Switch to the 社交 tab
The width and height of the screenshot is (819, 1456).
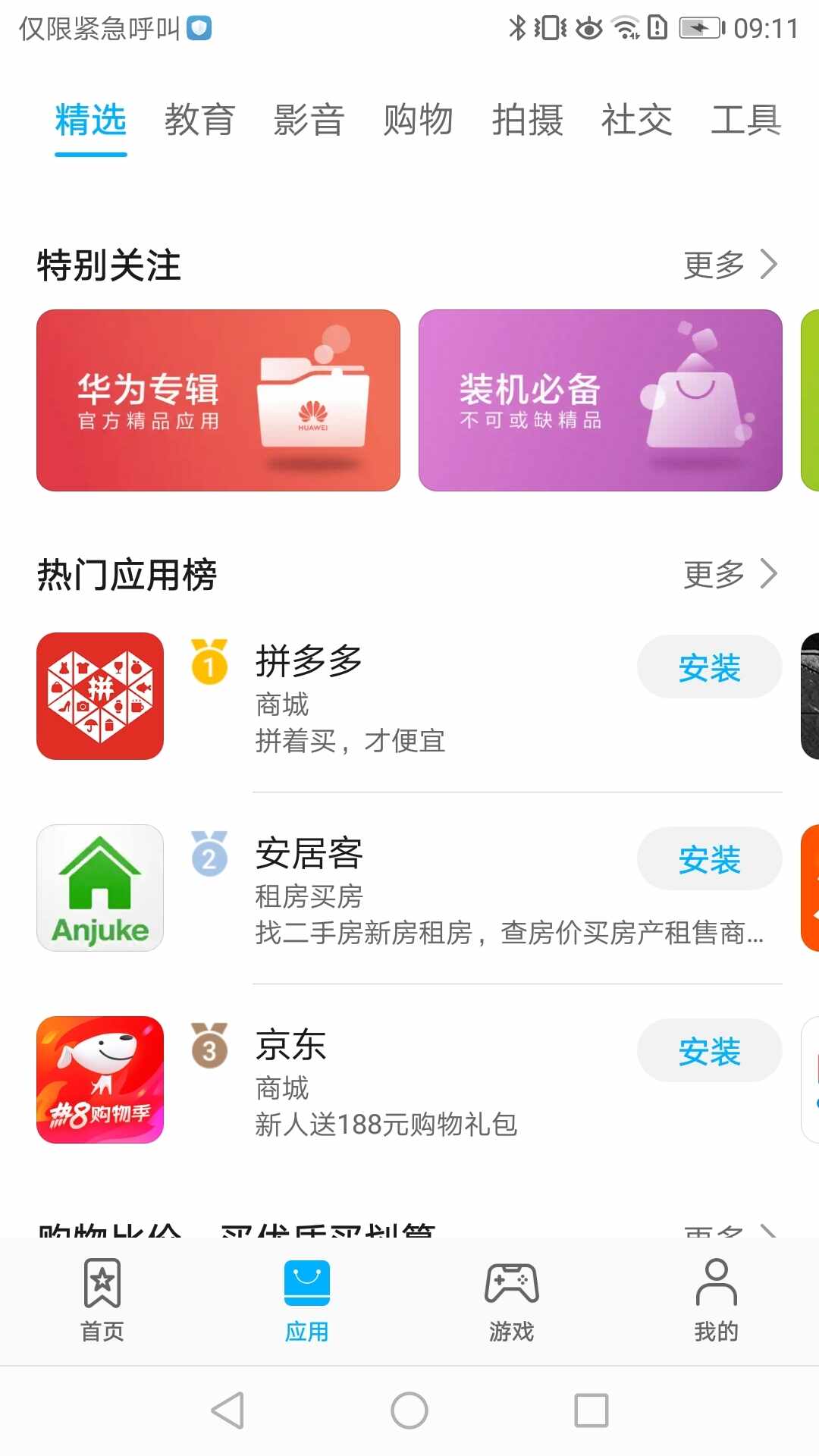point(637,121)
